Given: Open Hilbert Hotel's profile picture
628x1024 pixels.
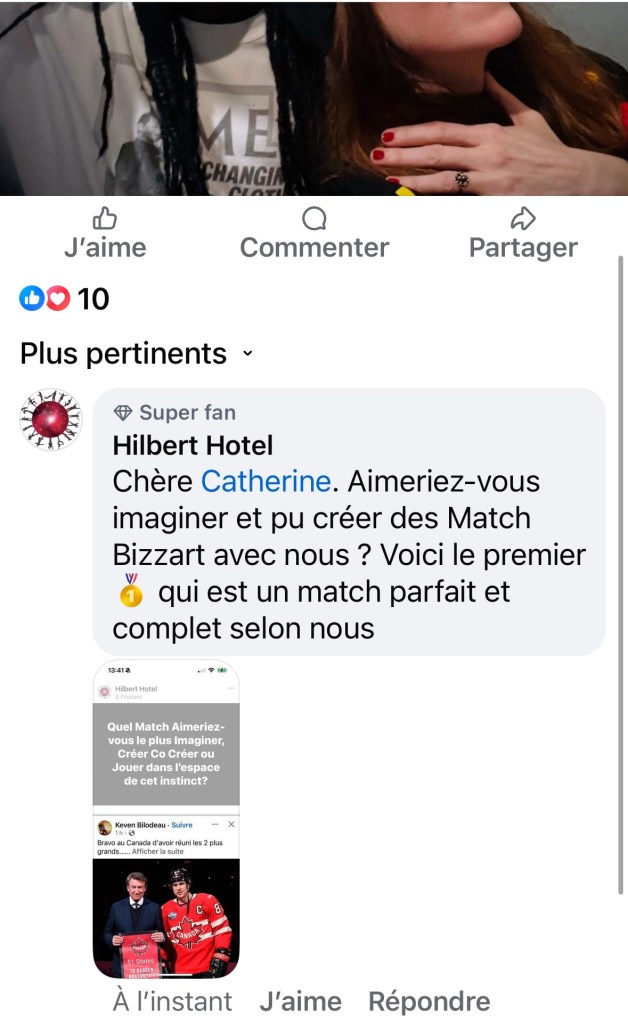Looking at the screenshot, I should tap(51, 420).
